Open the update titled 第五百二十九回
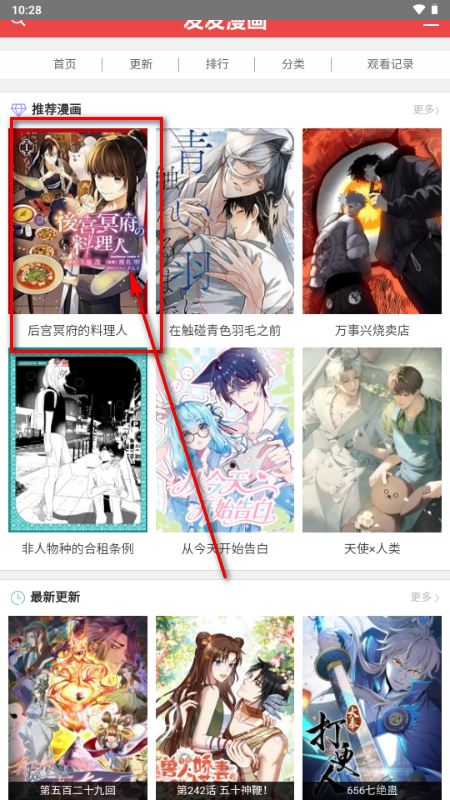This screenshot has width=450, height=800. [78, 708]
